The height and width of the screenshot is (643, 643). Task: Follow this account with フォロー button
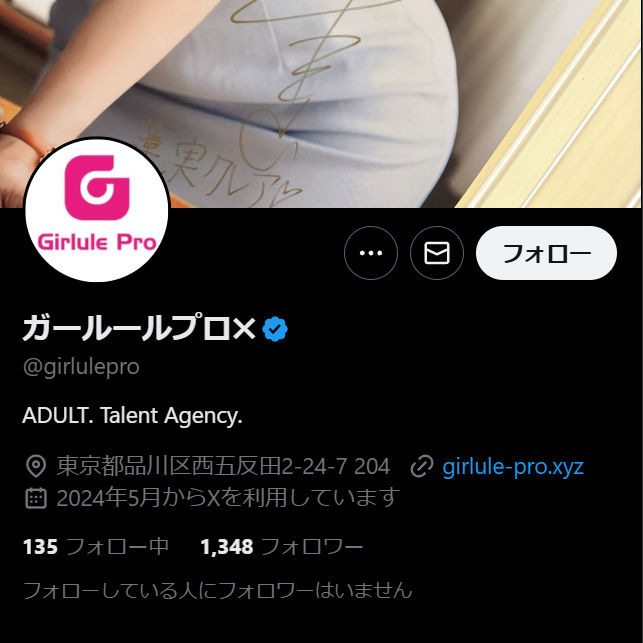tap(546, 253)
